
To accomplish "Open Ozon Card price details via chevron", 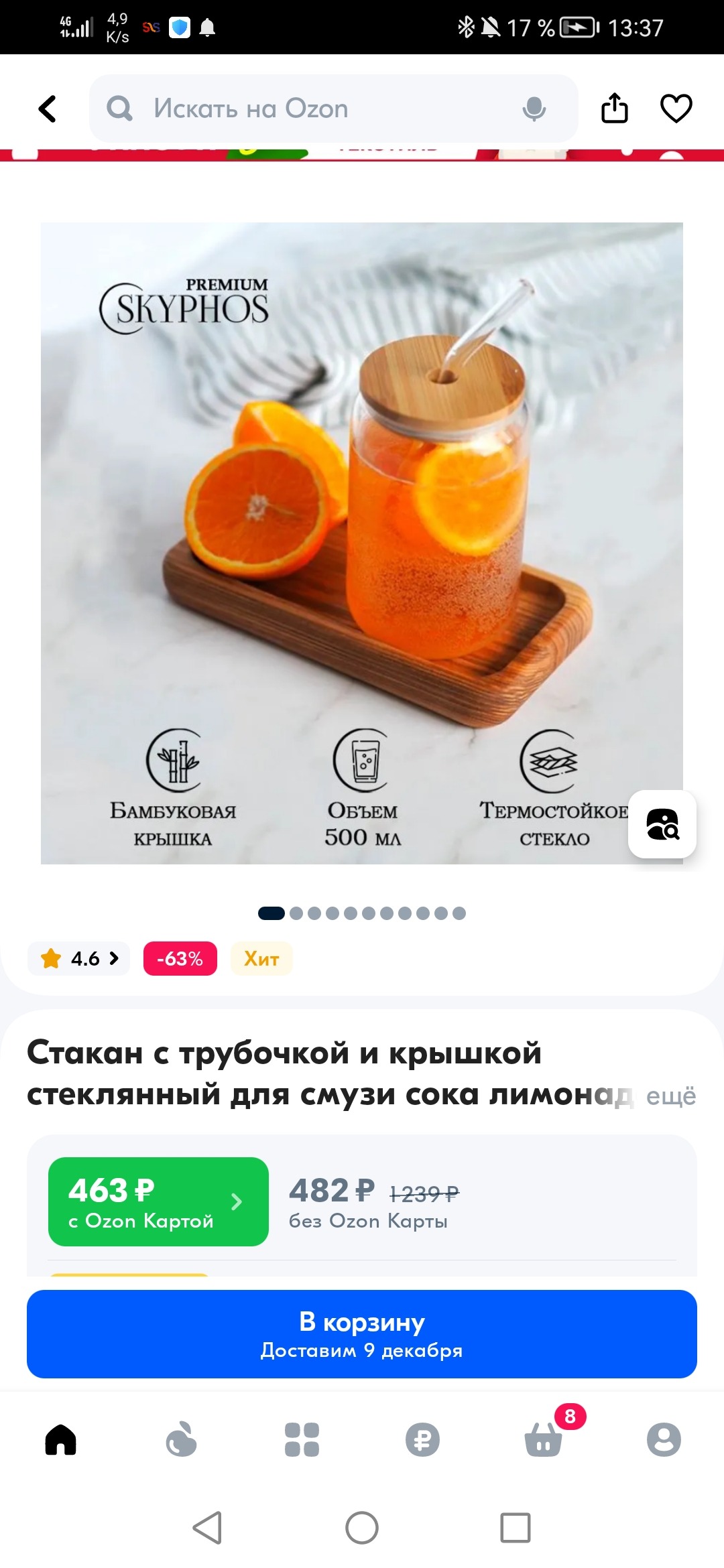I will pyautogui.click(x=236, y=1202).
